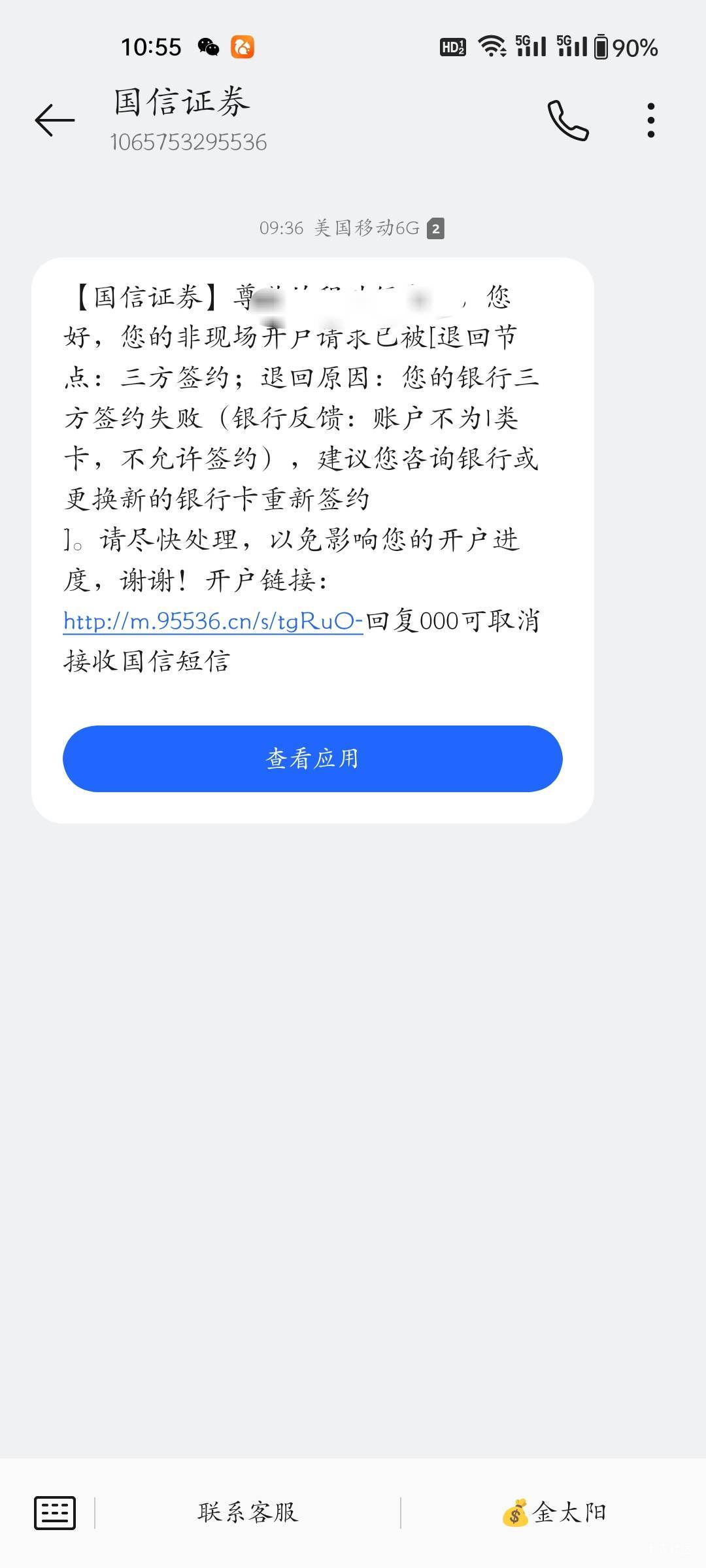This screenshot has width=706, height=1568.
Task: Open the m.95536.cn account link
Action: pyautogui.click(x=212, y=621)
